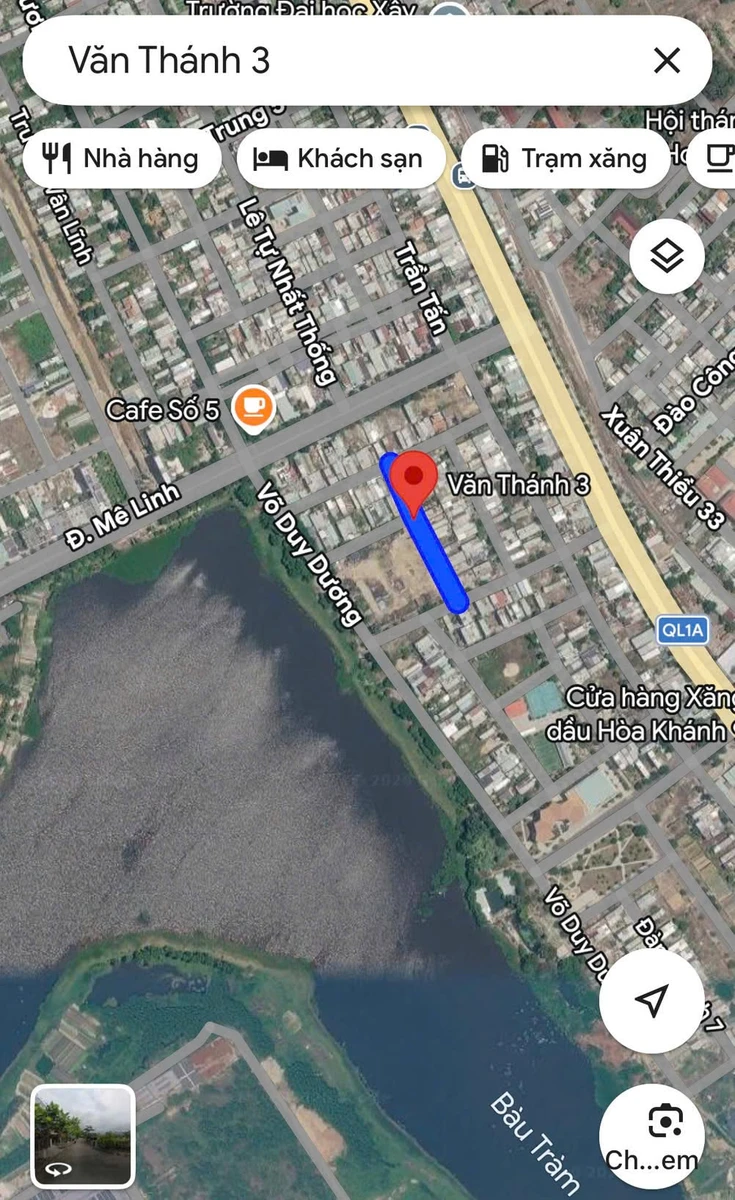Open the map layers button

(x=667, y=256)
